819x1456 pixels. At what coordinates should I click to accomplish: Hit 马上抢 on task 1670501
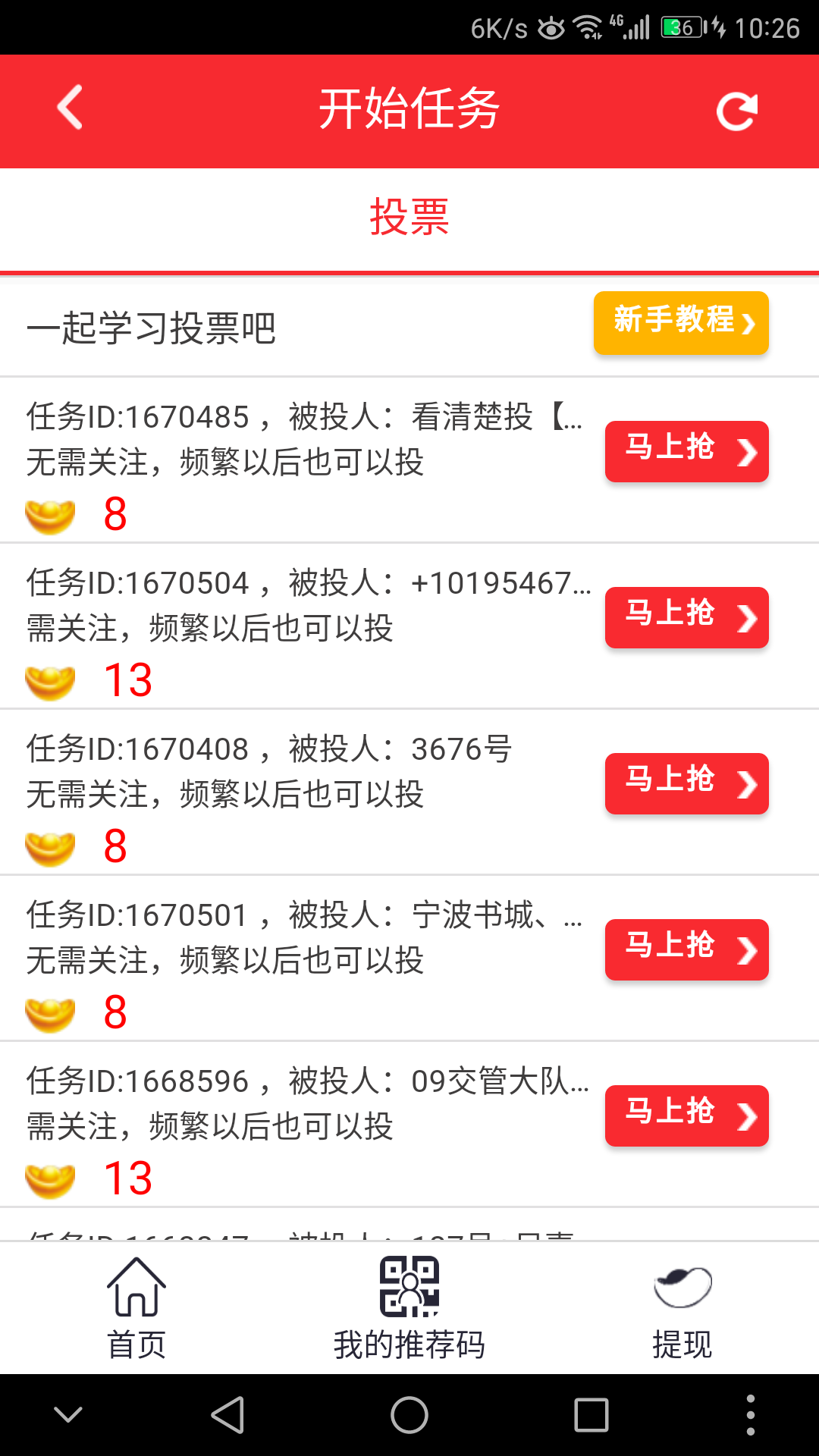686,949
